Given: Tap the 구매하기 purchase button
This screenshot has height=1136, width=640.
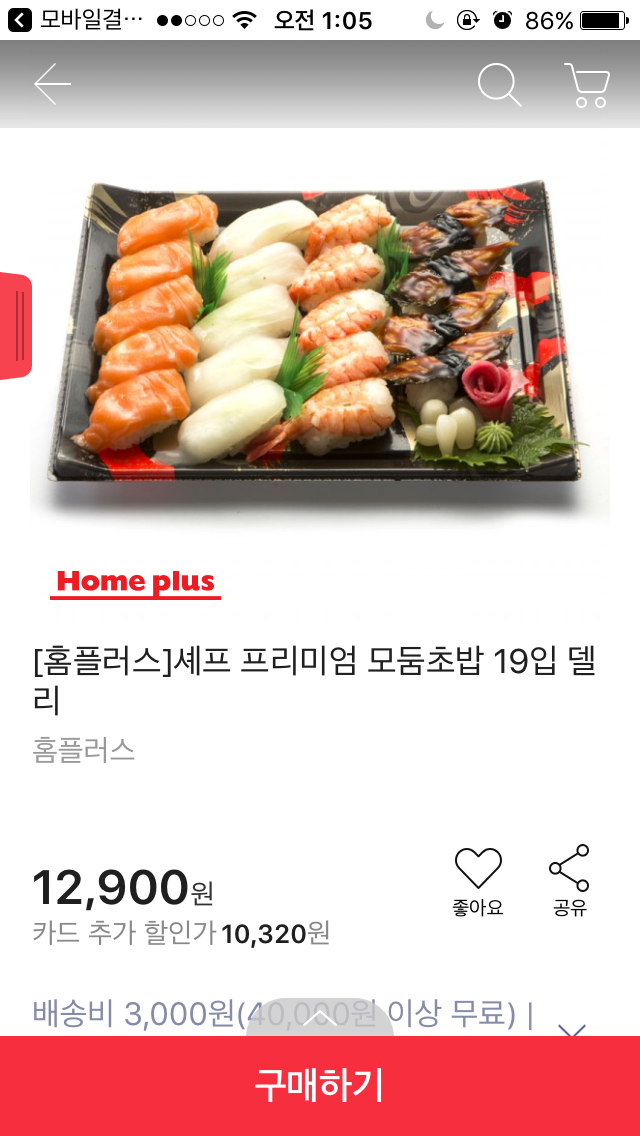Looking at the screenshot, I should (320, 1086).
